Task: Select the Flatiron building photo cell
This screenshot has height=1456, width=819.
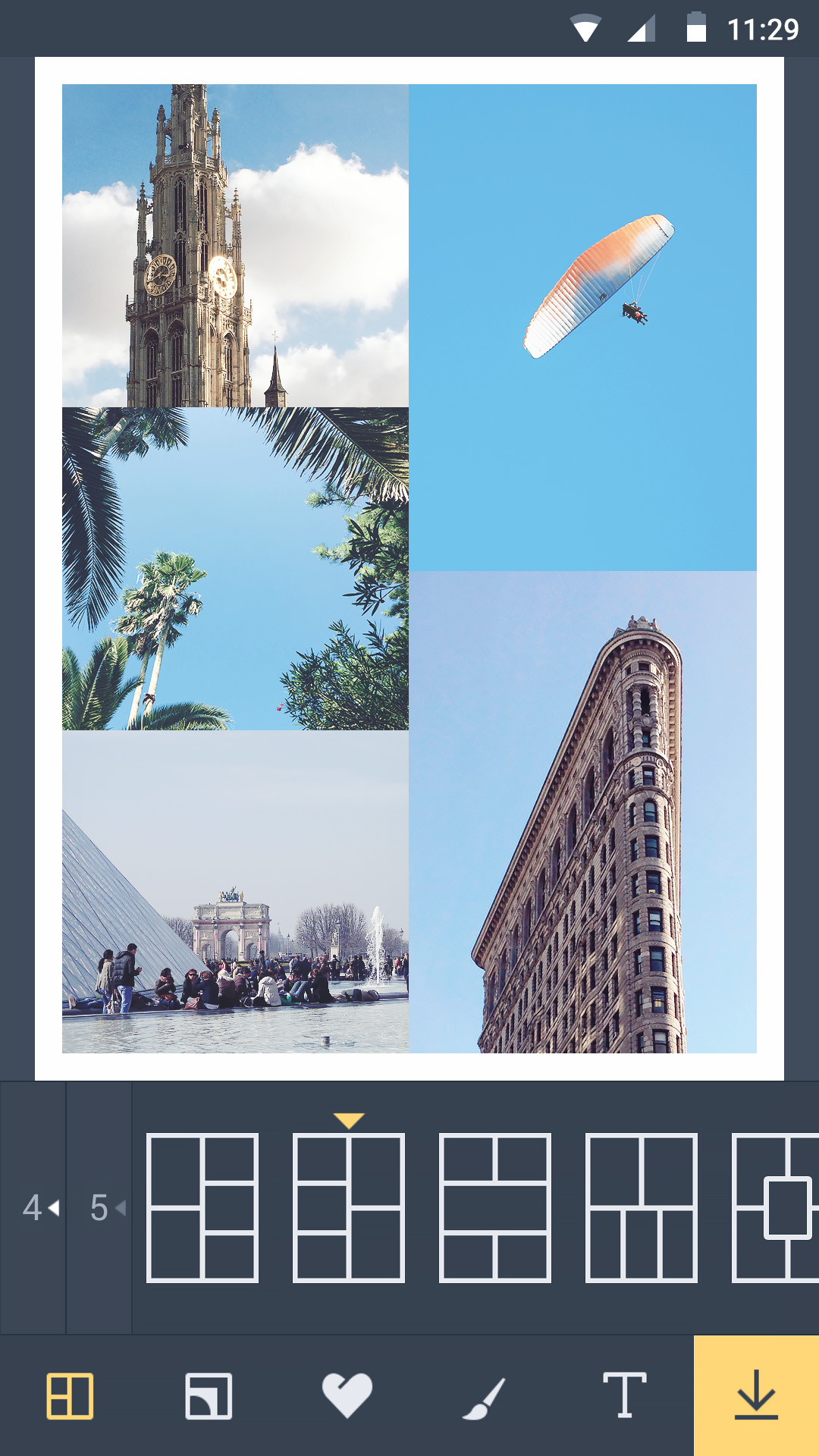Action: pyautogui.click(x=582, y=811)
